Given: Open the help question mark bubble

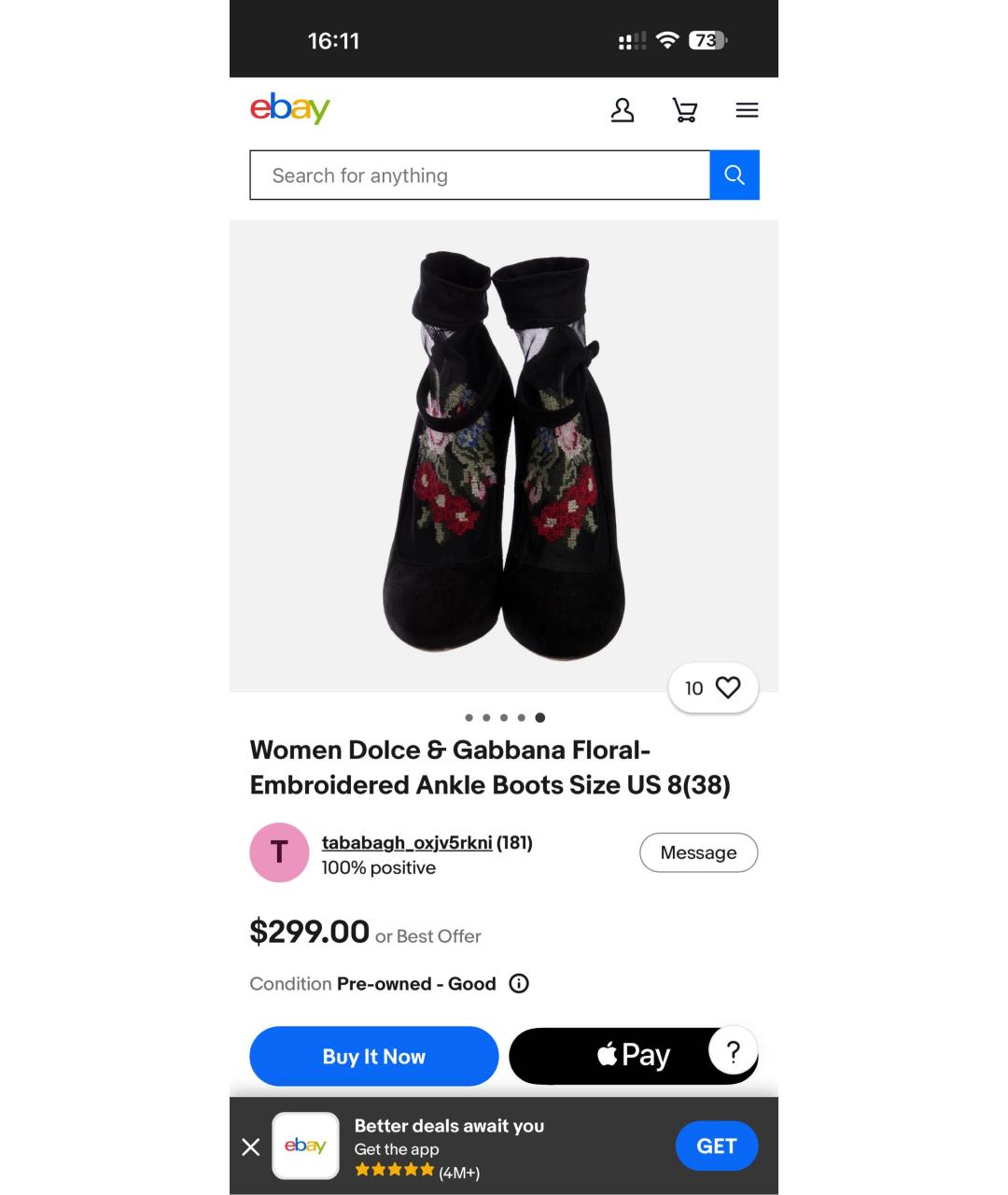Looking at the screenshot, I should pos(734,1051).
